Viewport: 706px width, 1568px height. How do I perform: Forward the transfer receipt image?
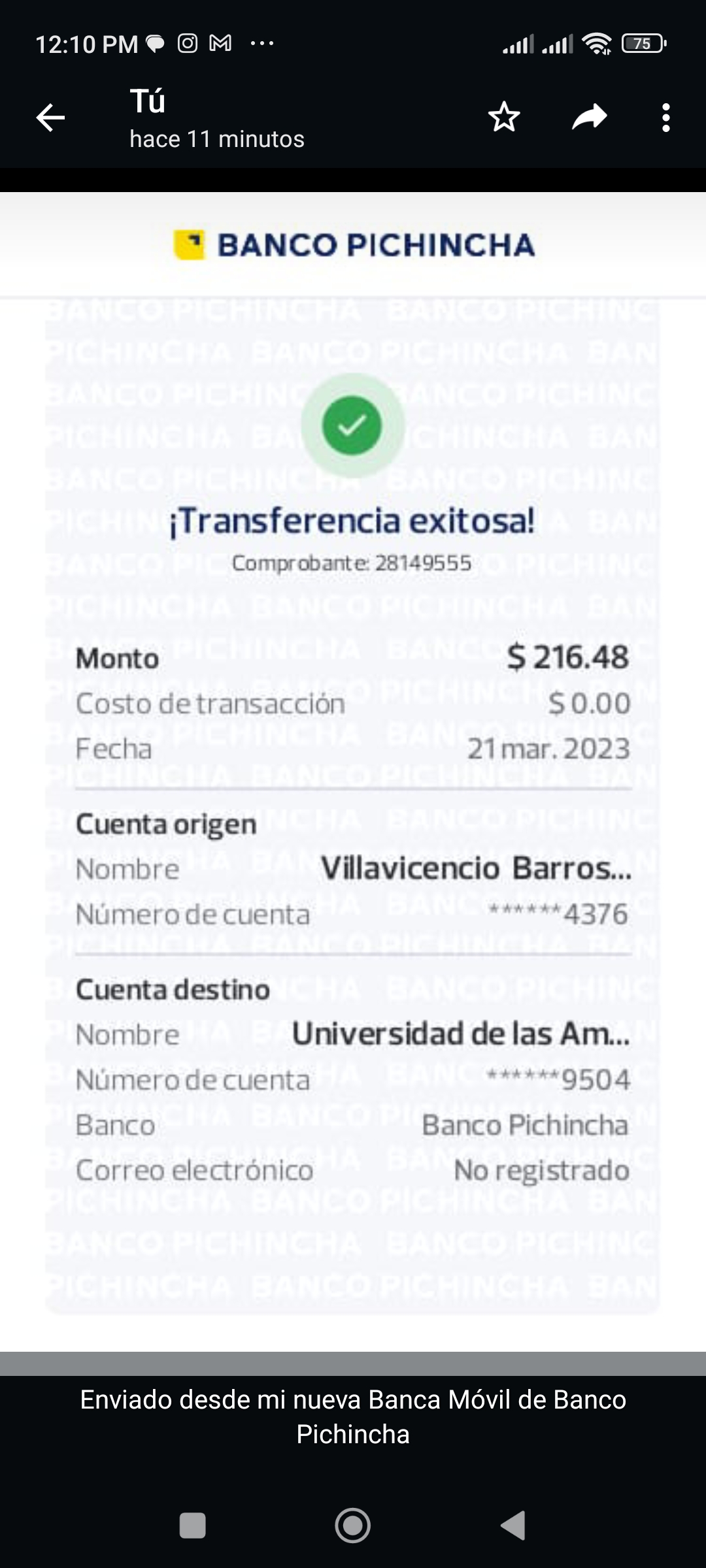(589, 118)
